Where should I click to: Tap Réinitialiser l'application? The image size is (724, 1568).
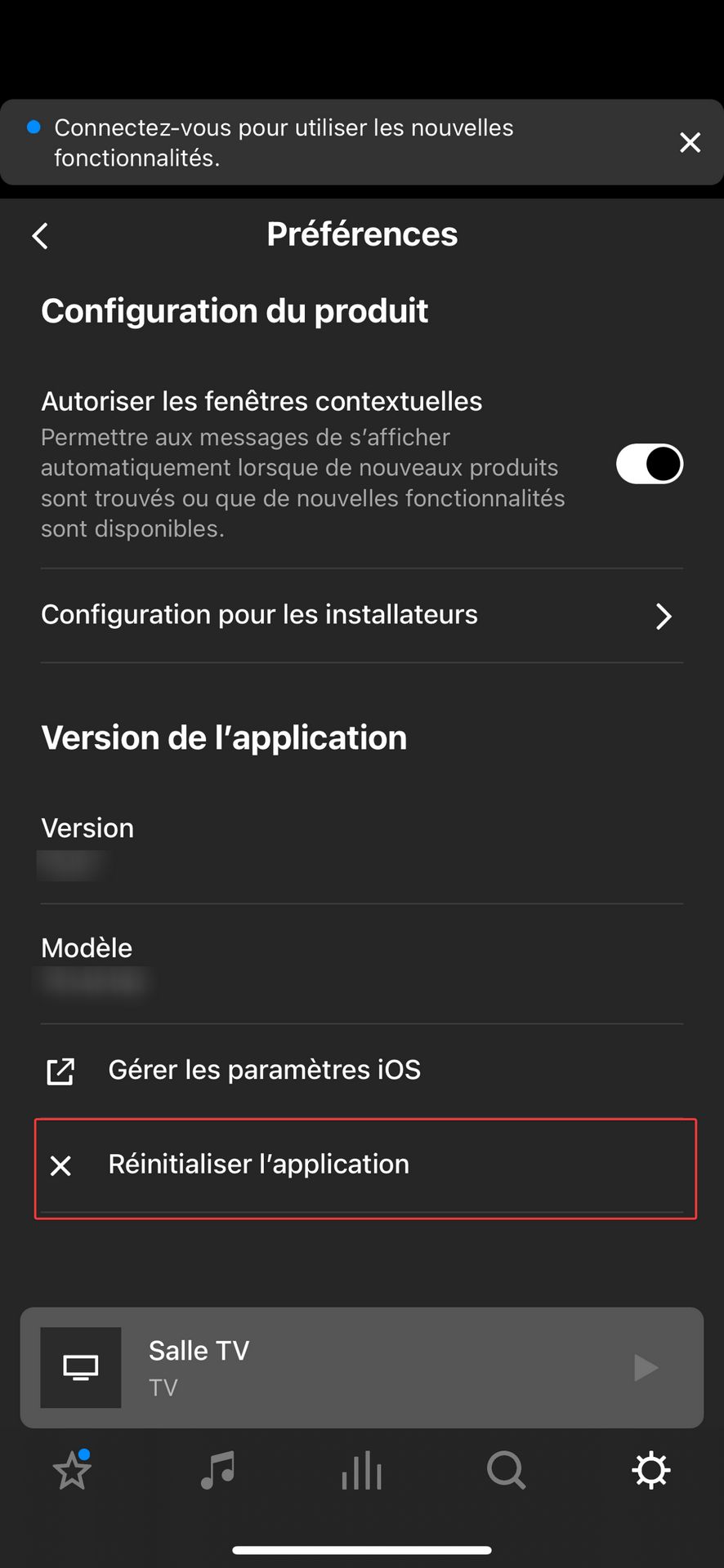pos(365,1168)
